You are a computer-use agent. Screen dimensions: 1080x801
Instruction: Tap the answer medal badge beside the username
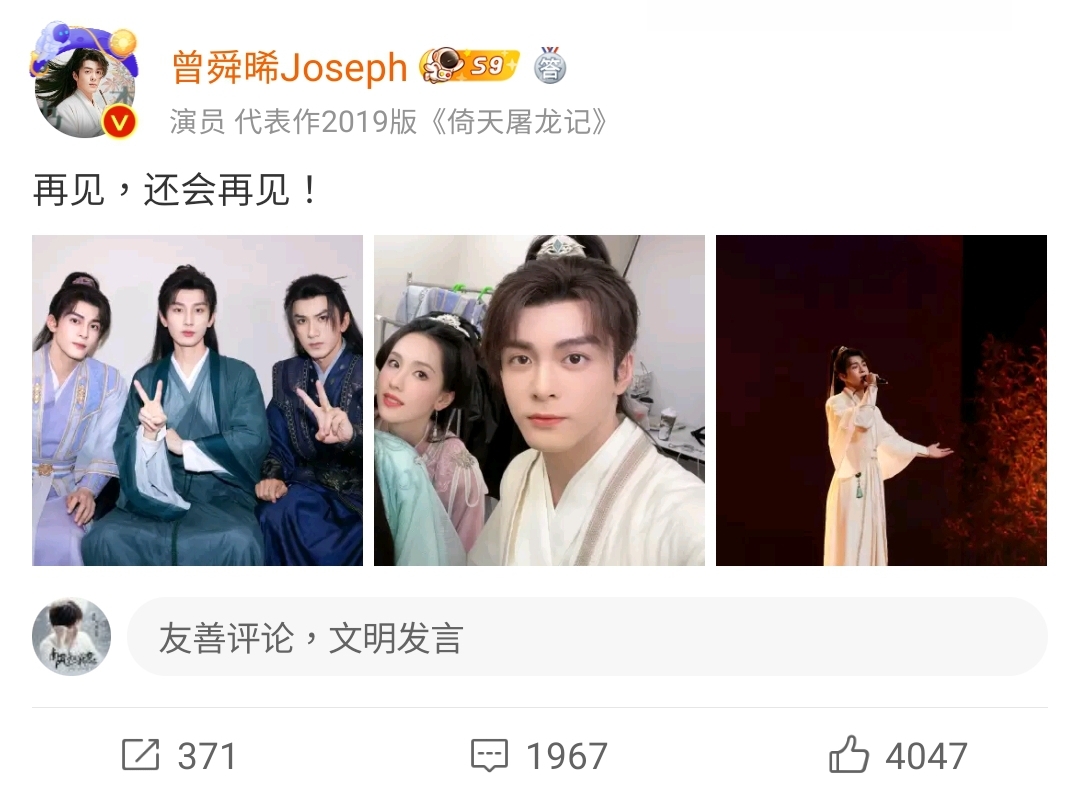549,66
